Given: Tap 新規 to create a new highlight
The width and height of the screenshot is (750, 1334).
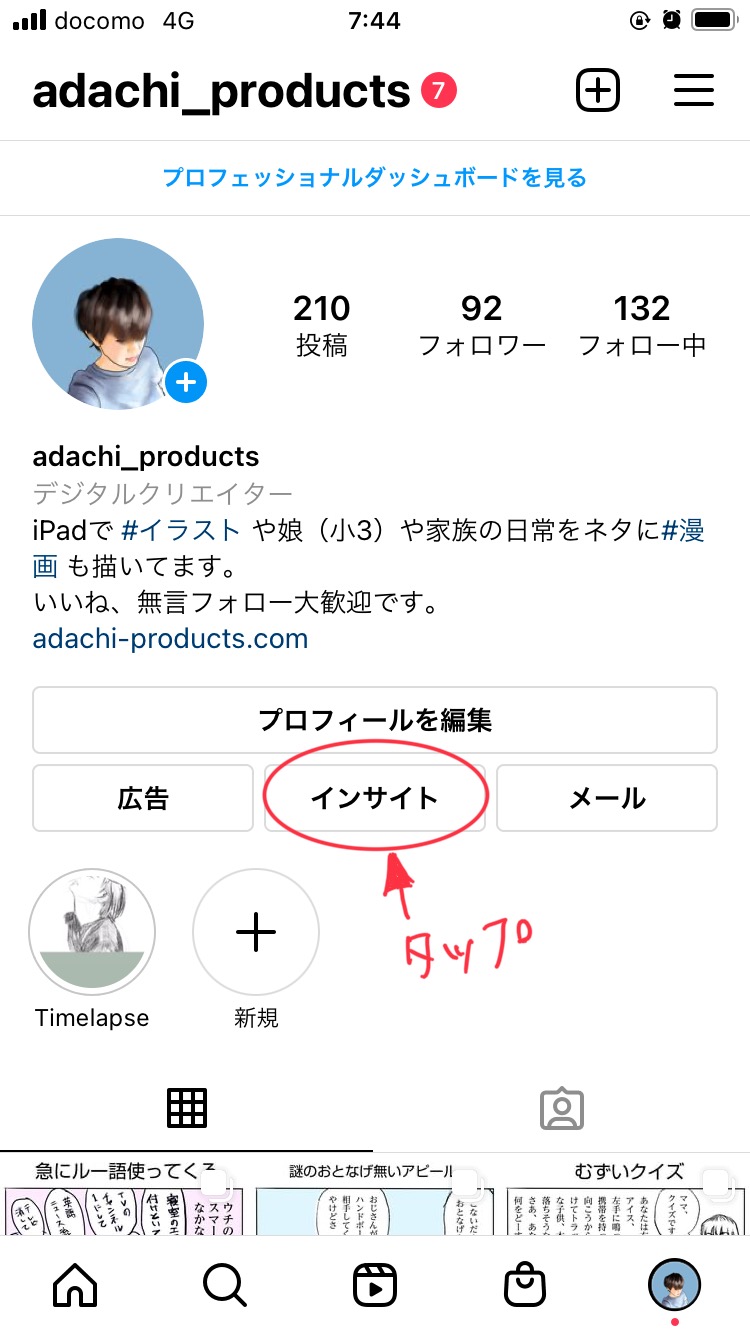Looking at the screenshot, I should coord(256,931).
